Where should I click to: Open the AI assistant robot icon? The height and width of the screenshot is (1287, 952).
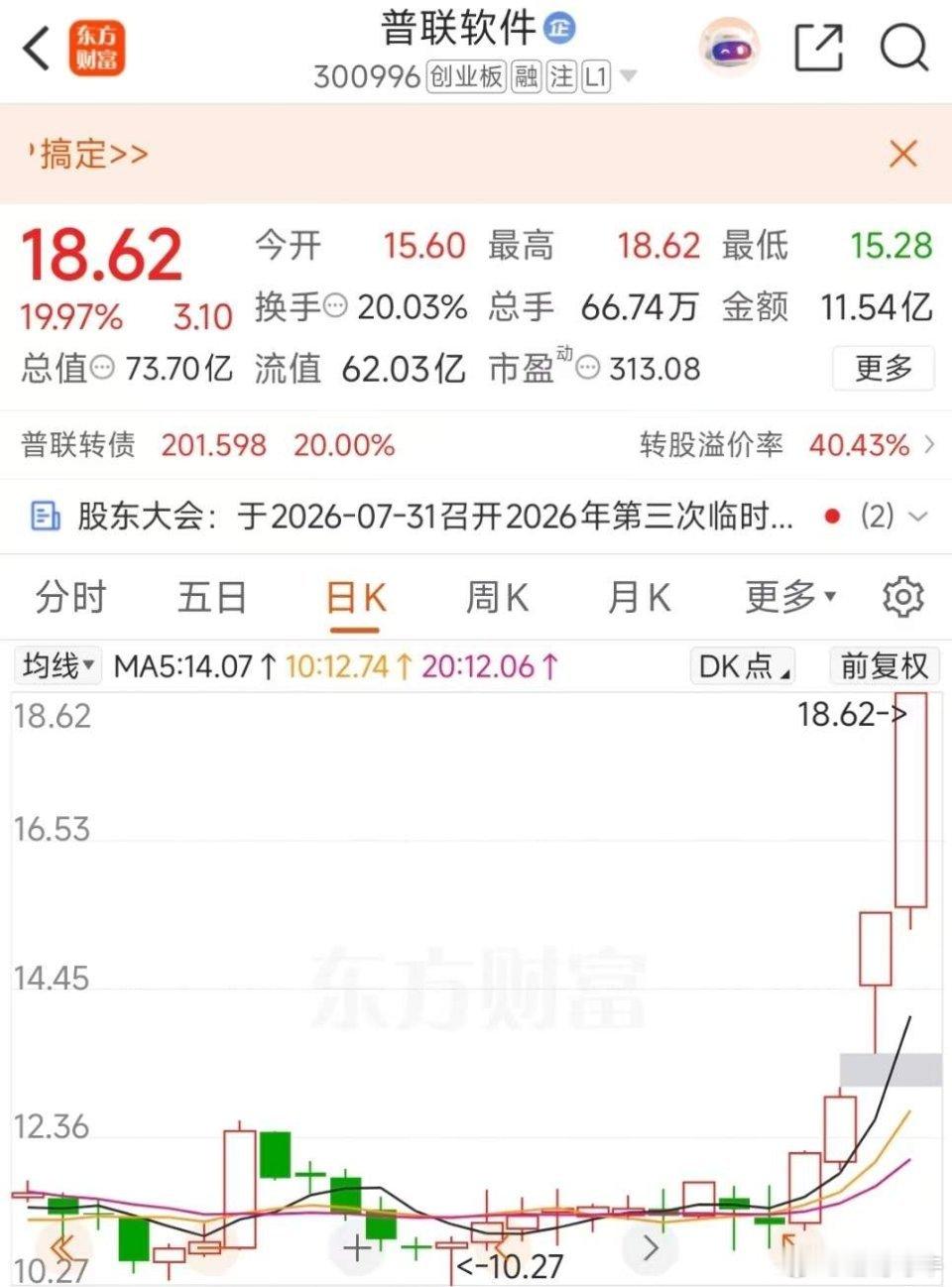coord(729,48)
